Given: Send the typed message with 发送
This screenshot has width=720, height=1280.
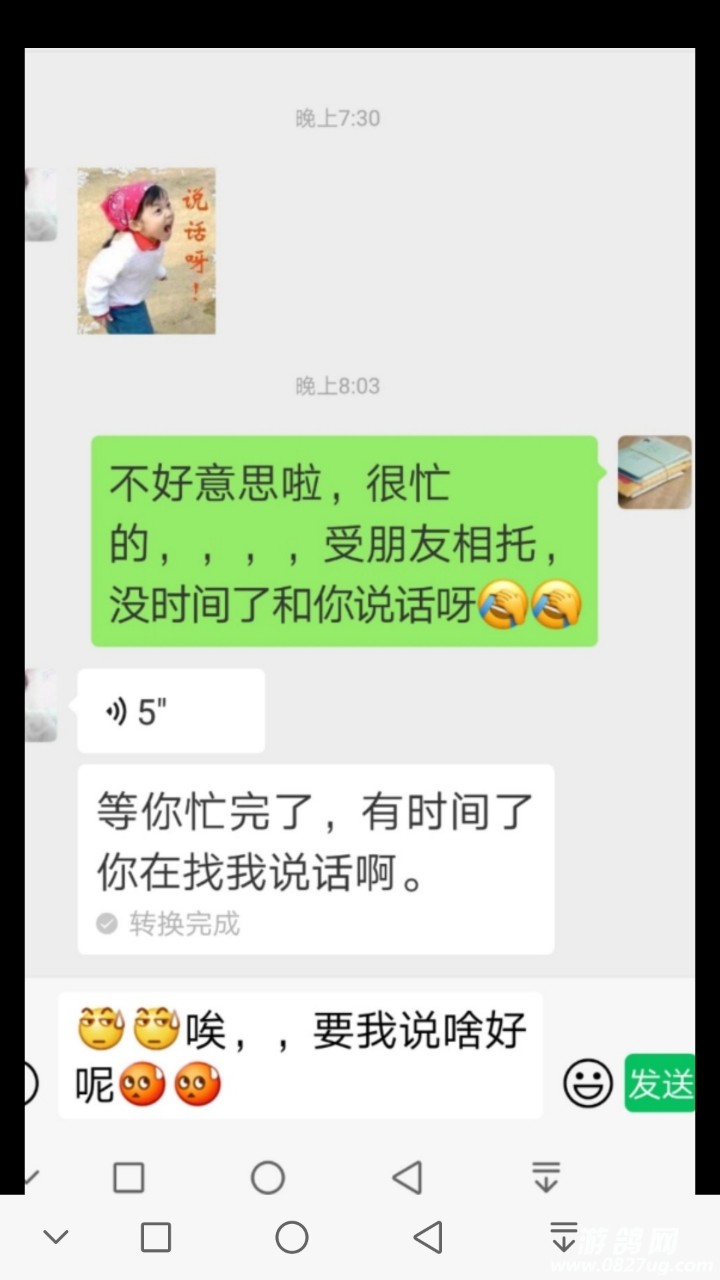Looking at the screenshot, I should coord(660,1083).
